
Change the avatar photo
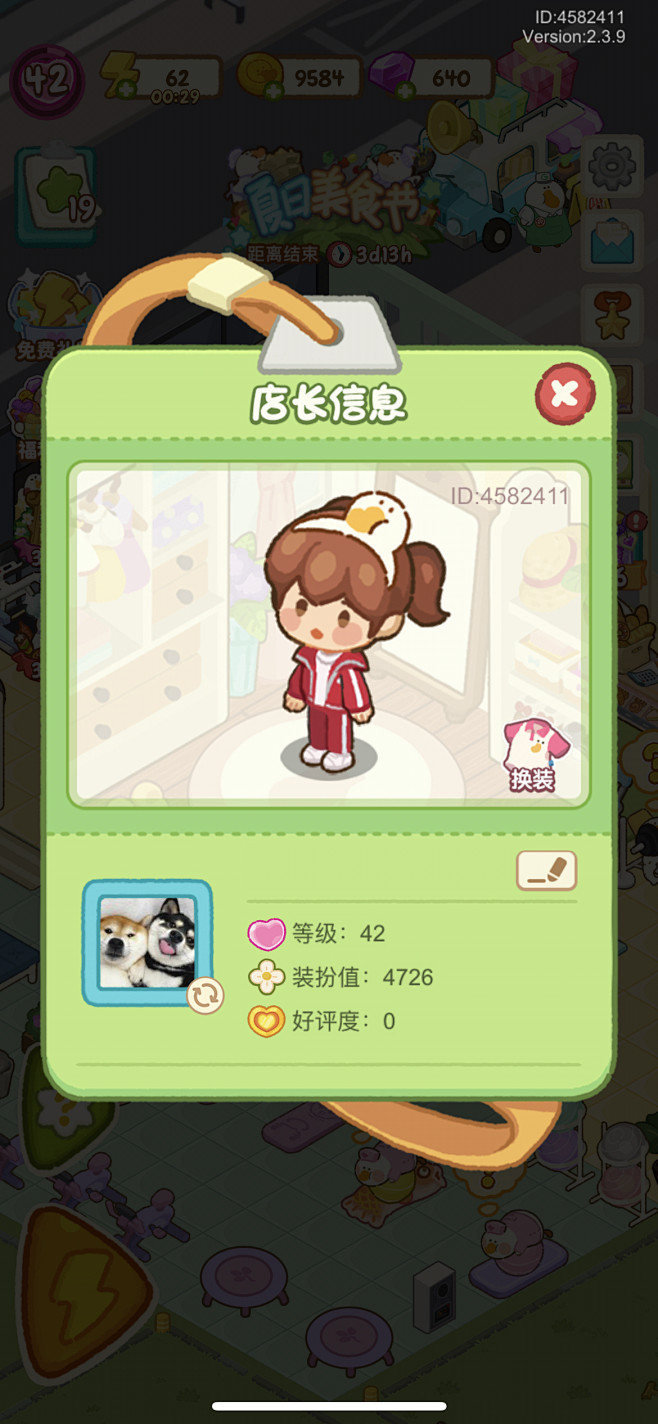205,995
